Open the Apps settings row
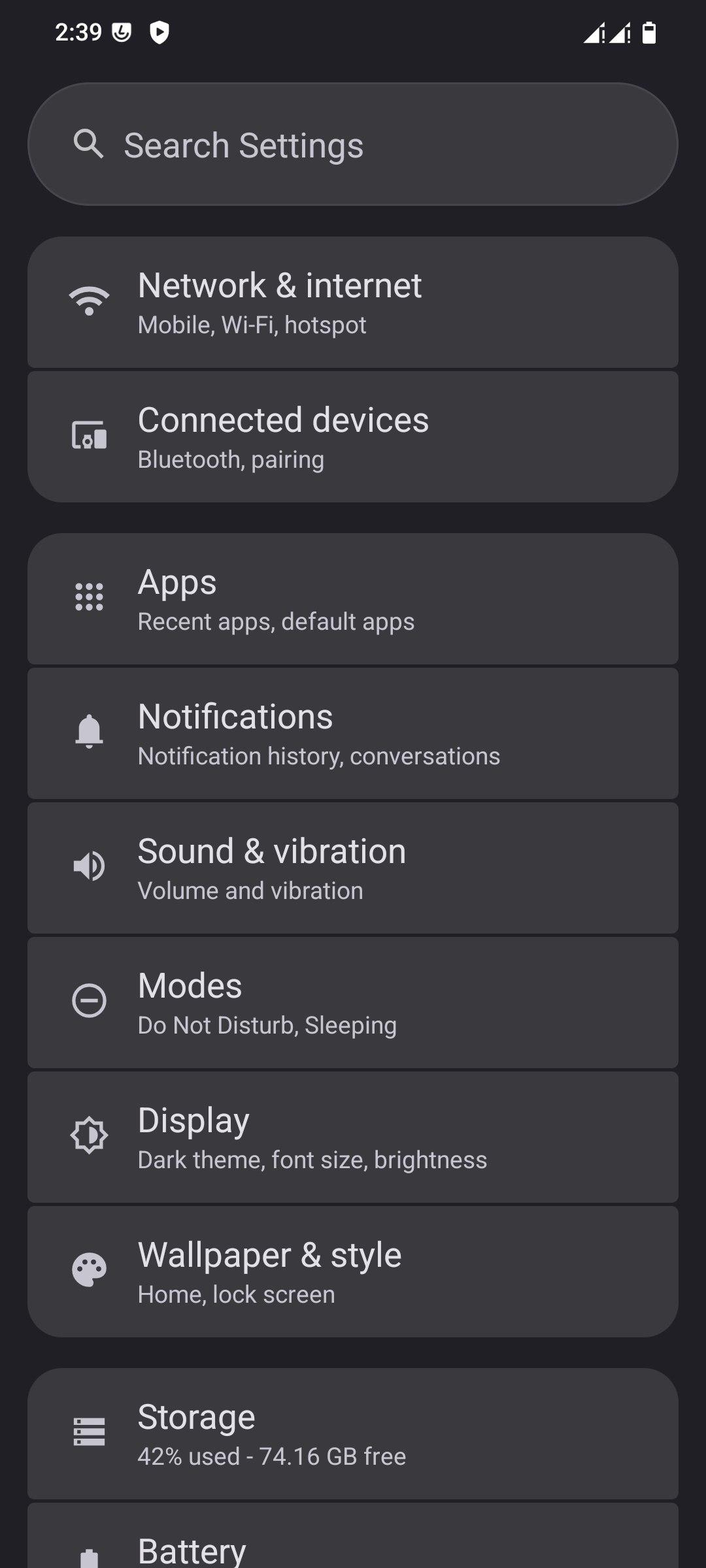This screenshot has height=1568, width=706. click(353, 599)
